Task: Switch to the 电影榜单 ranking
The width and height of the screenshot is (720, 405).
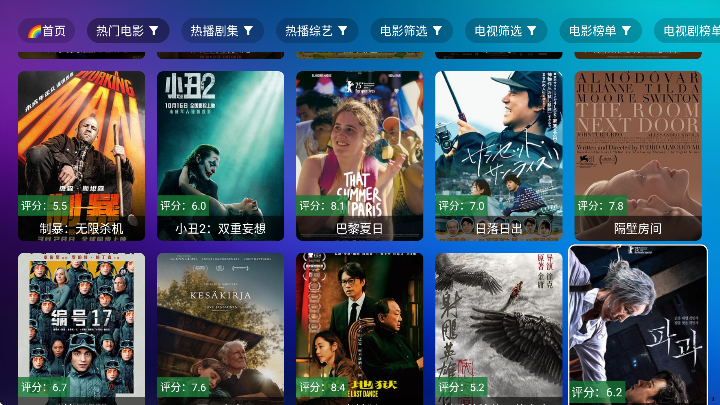Action: (599, 31)
